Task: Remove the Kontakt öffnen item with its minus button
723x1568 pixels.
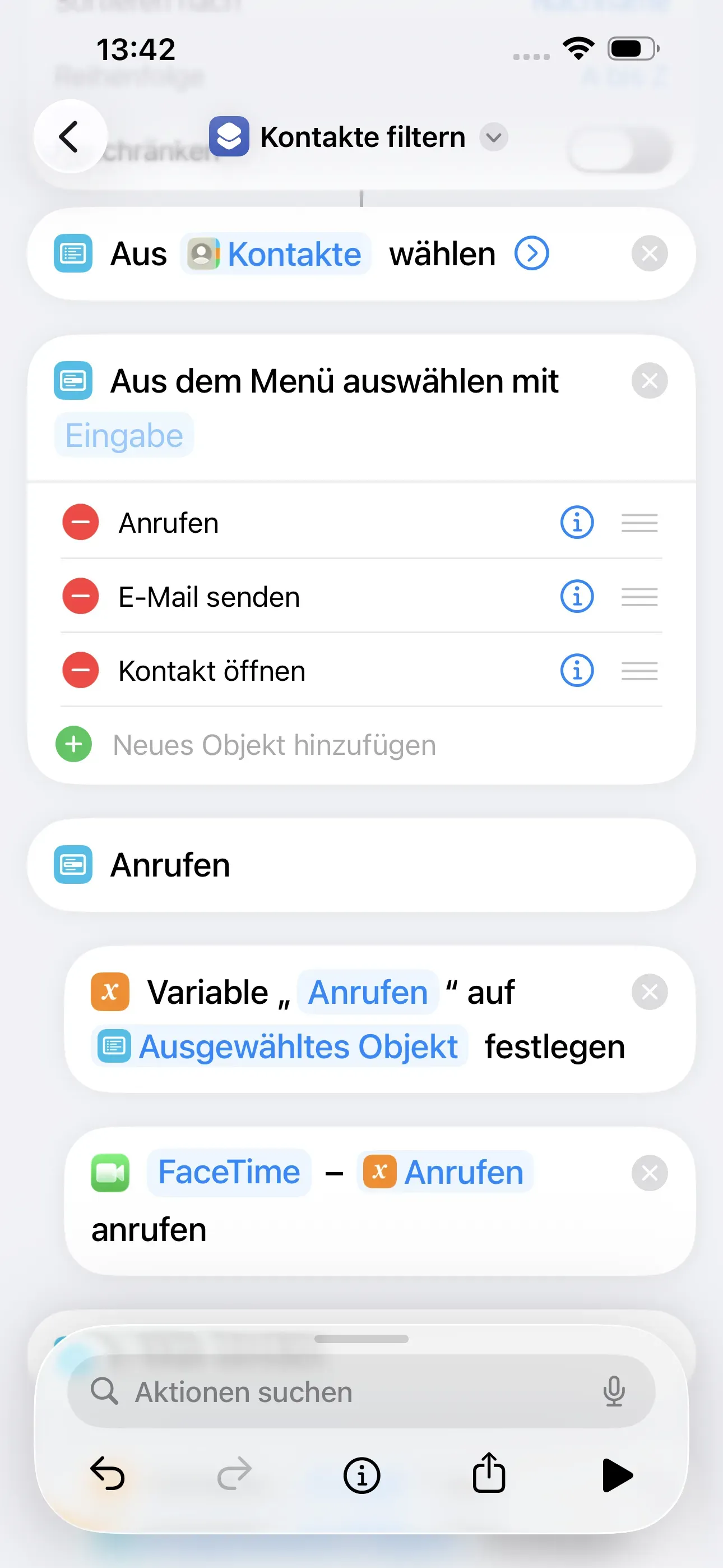Action: point(80,670)
